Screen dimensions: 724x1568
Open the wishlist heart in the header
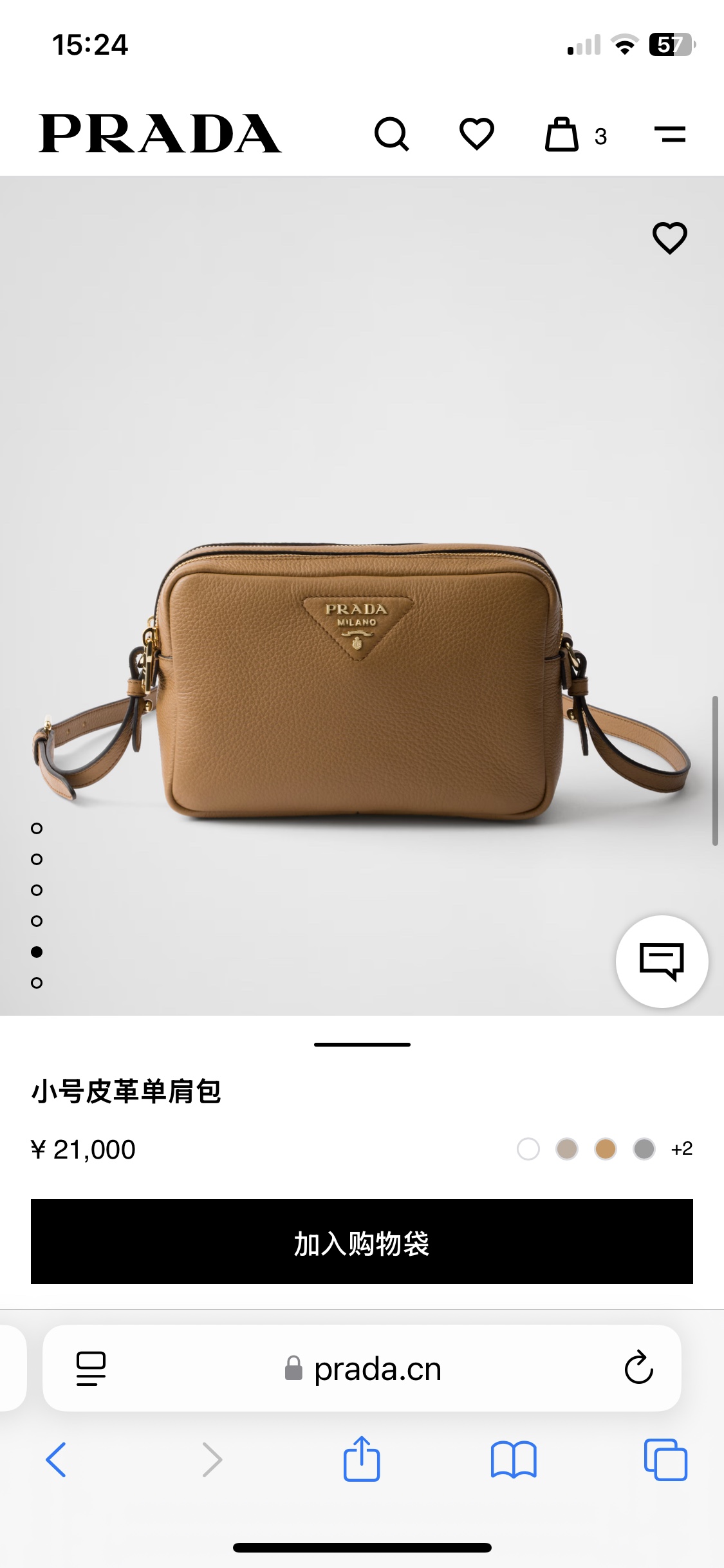tap(476, 134)
